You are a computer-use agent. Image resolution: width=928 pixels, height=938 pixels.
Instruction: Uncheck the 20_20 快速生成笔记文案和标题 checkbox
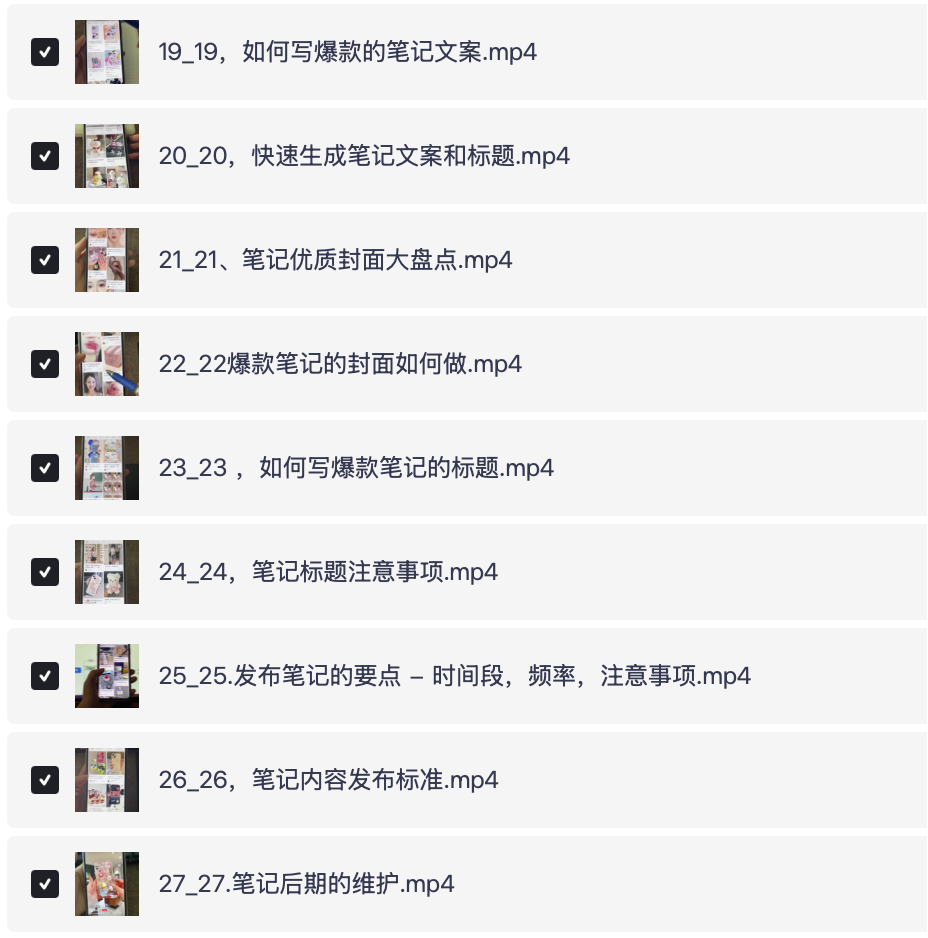(45, 156)
